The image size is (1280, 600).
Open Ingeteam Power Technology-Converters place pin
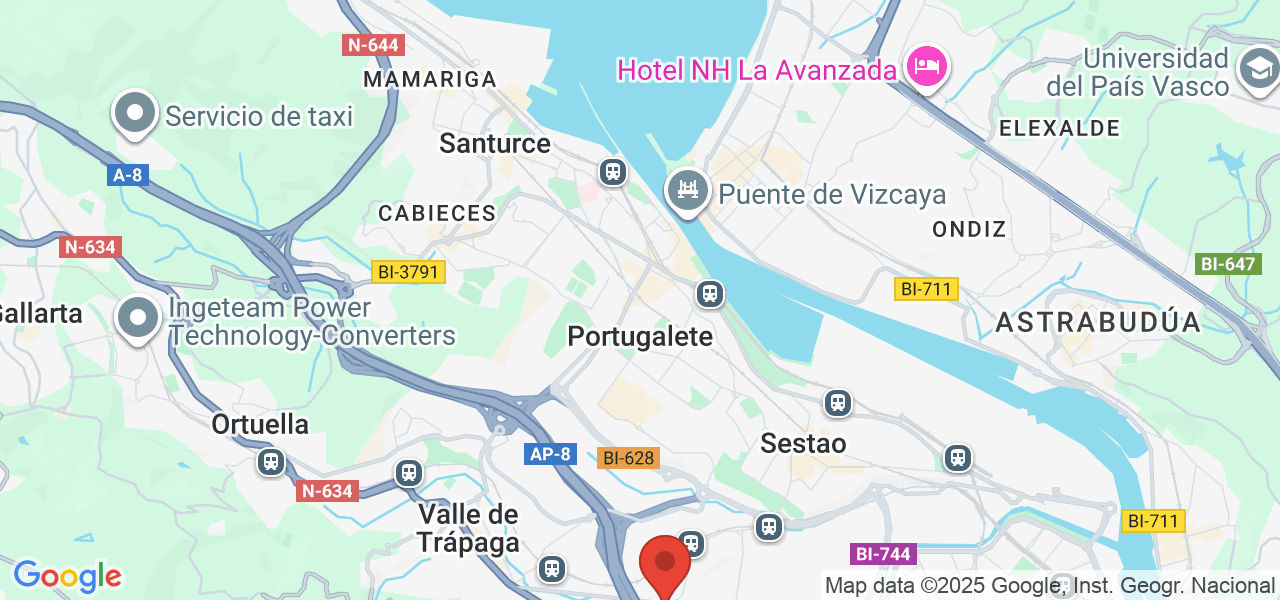[x=137, y=319]
